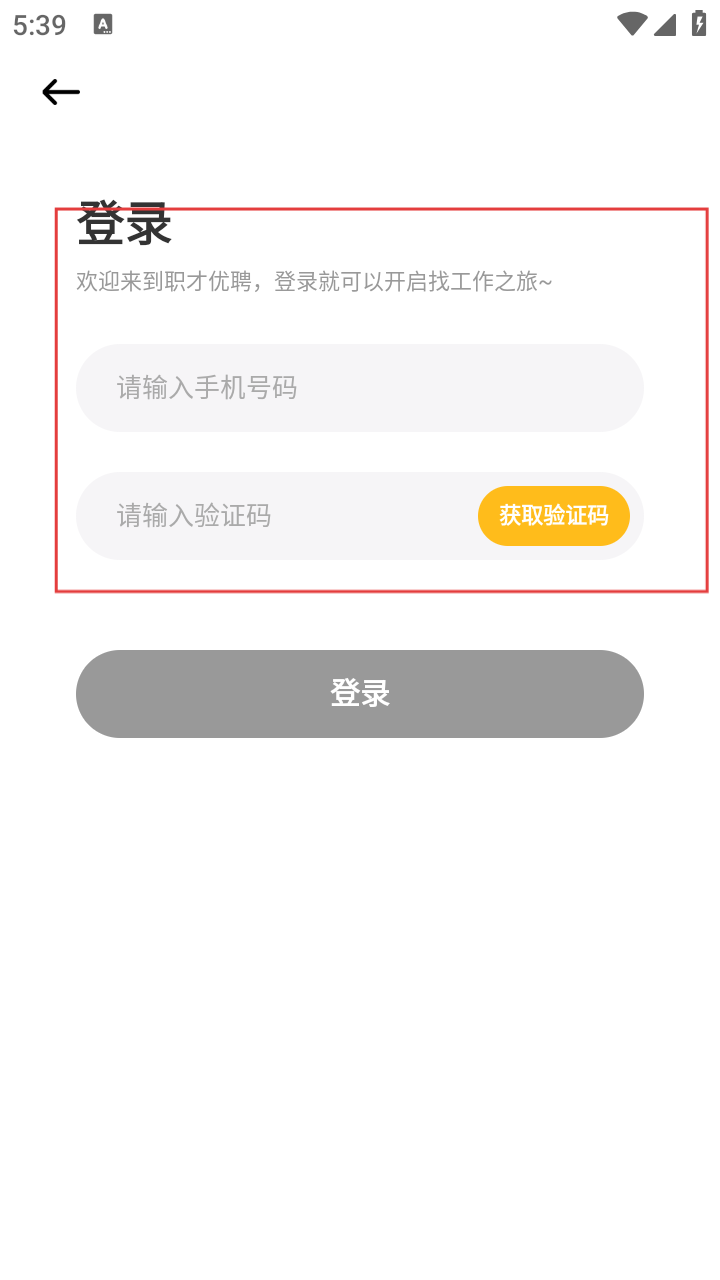This screenshot has width=720, height=1280.
Task: Go back using the top-left arrow
Action: pyautogui.click(x=61, y=92)
